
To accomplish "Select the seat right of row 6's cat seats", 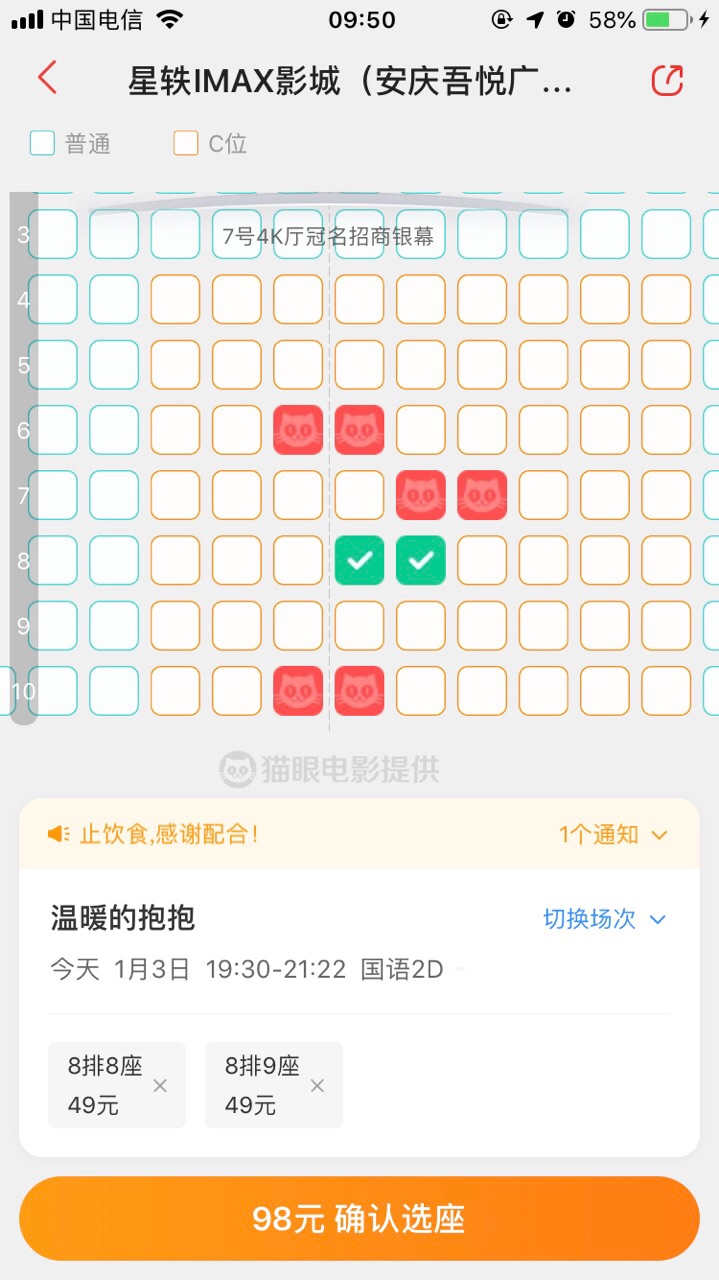I will point(421,430).
